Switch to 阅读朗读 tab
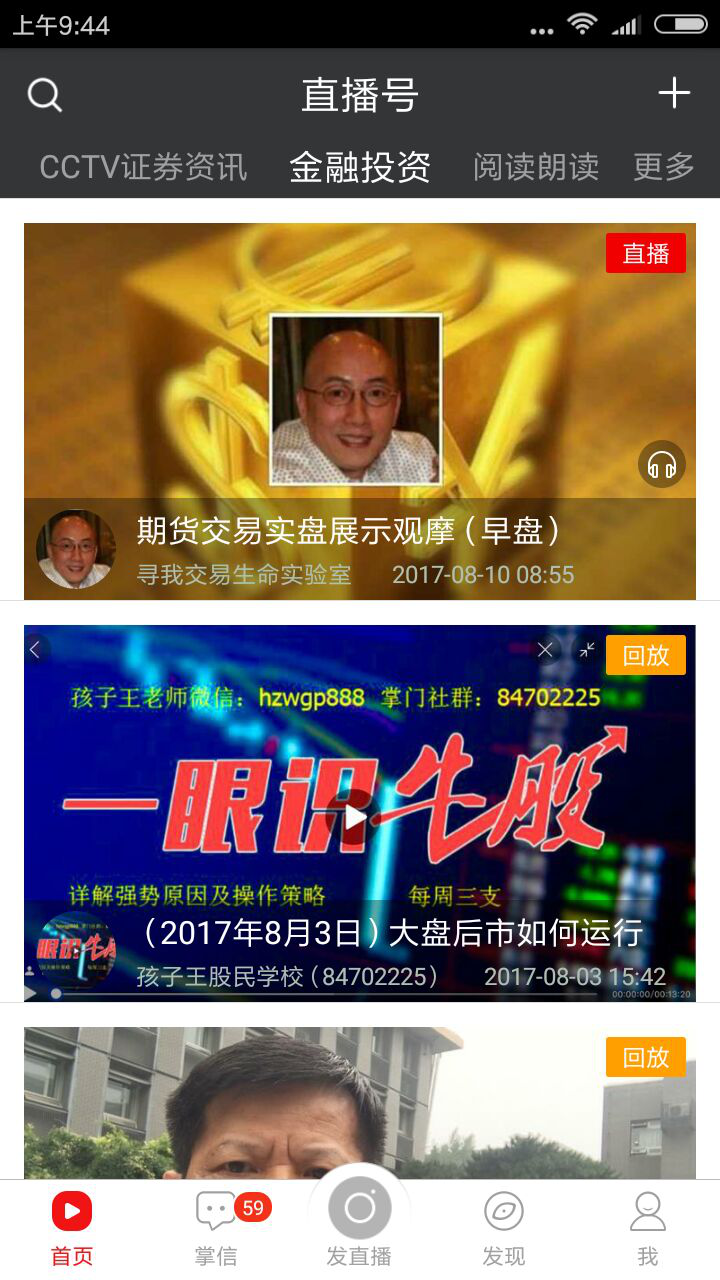 [536, 167]
